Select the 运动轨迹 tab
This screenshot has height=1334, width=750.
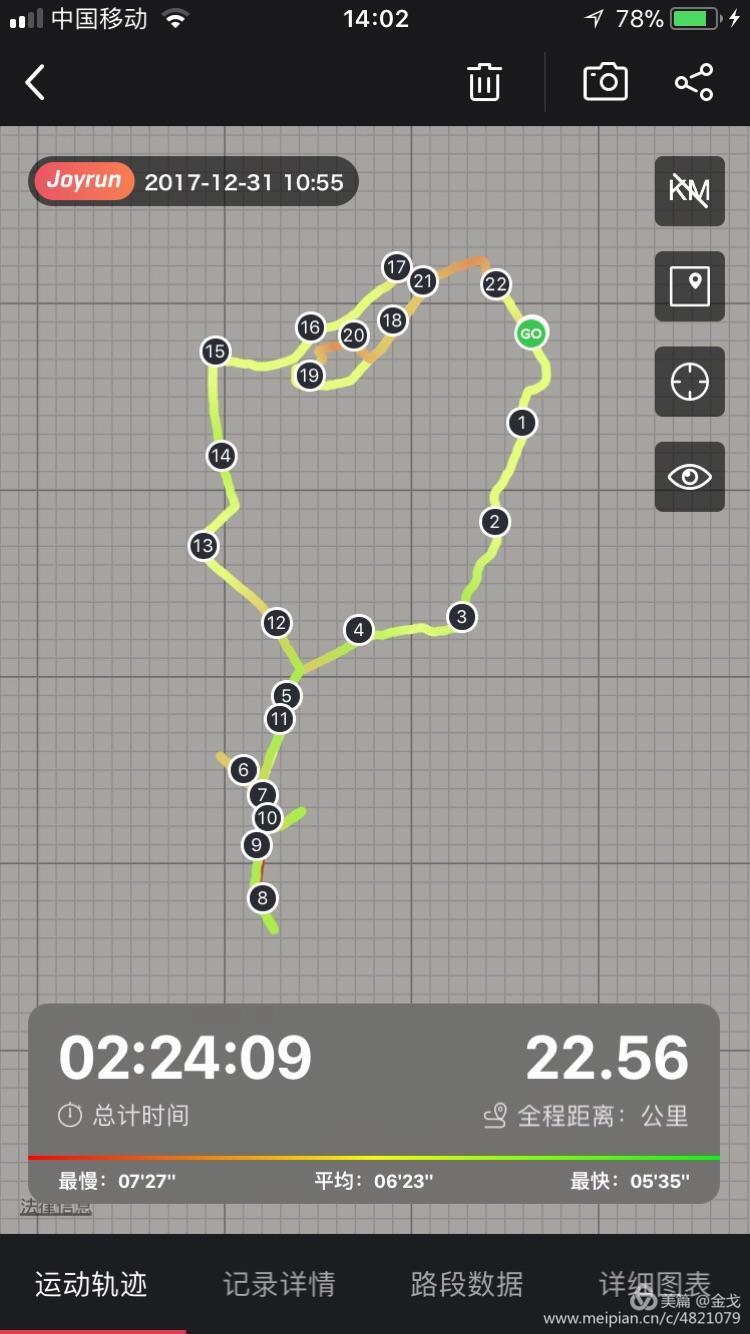[x=88, y=1283]
